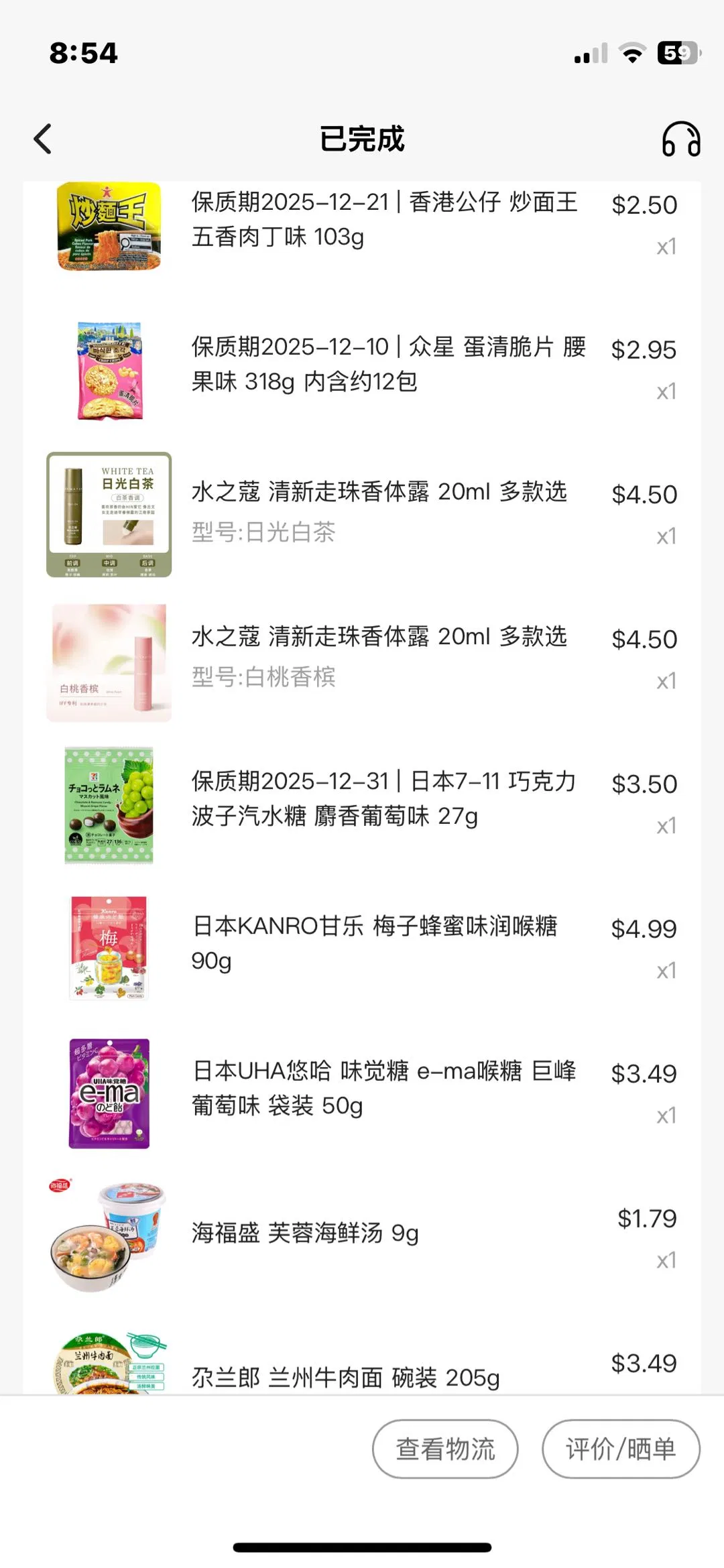Image resolution: width=724 pixels, height=1568 pixels.
Task: View 日本KANRO甘乐 梅子蜂蜜味润喉糖
Action: tap(375, 943)
